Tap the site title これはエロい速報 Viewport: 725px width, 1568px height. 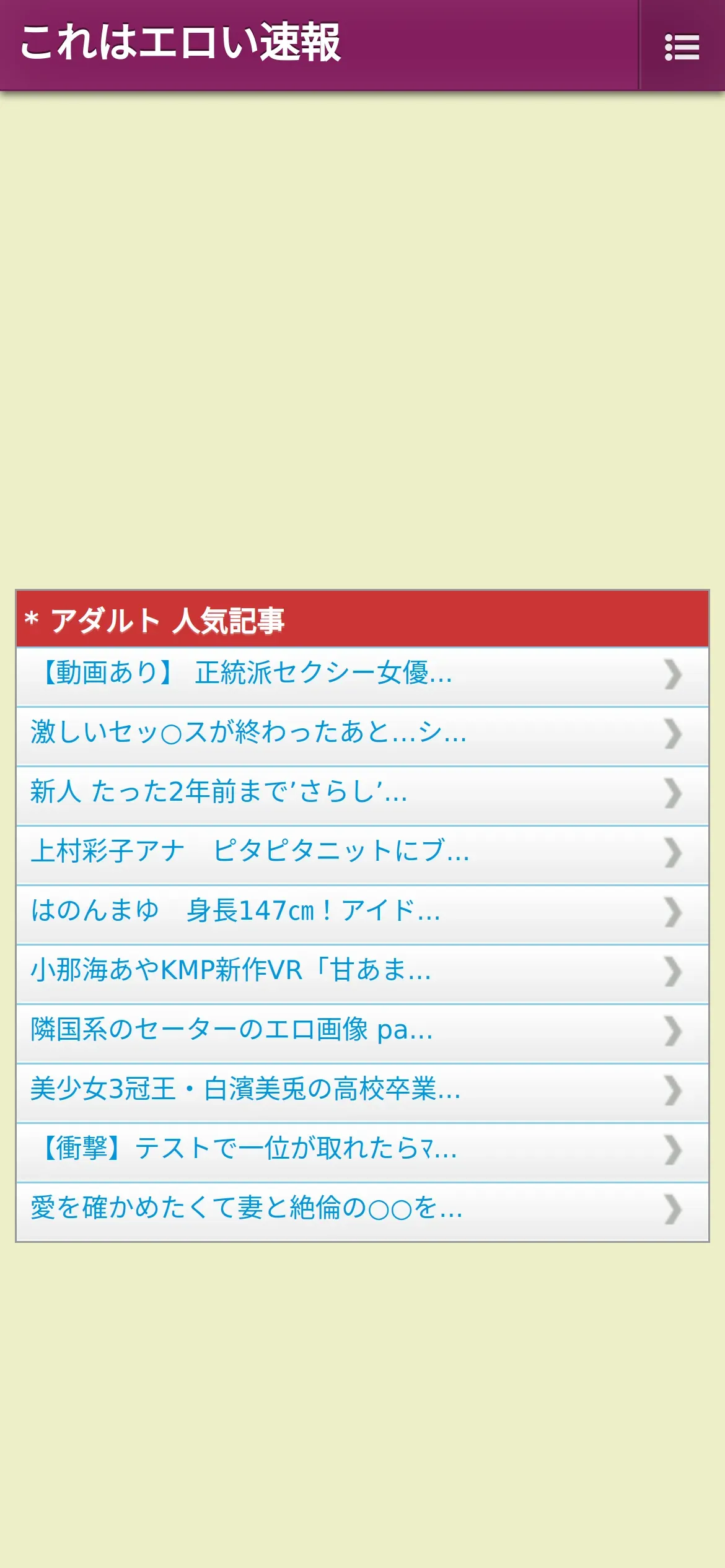pos(180,43)
